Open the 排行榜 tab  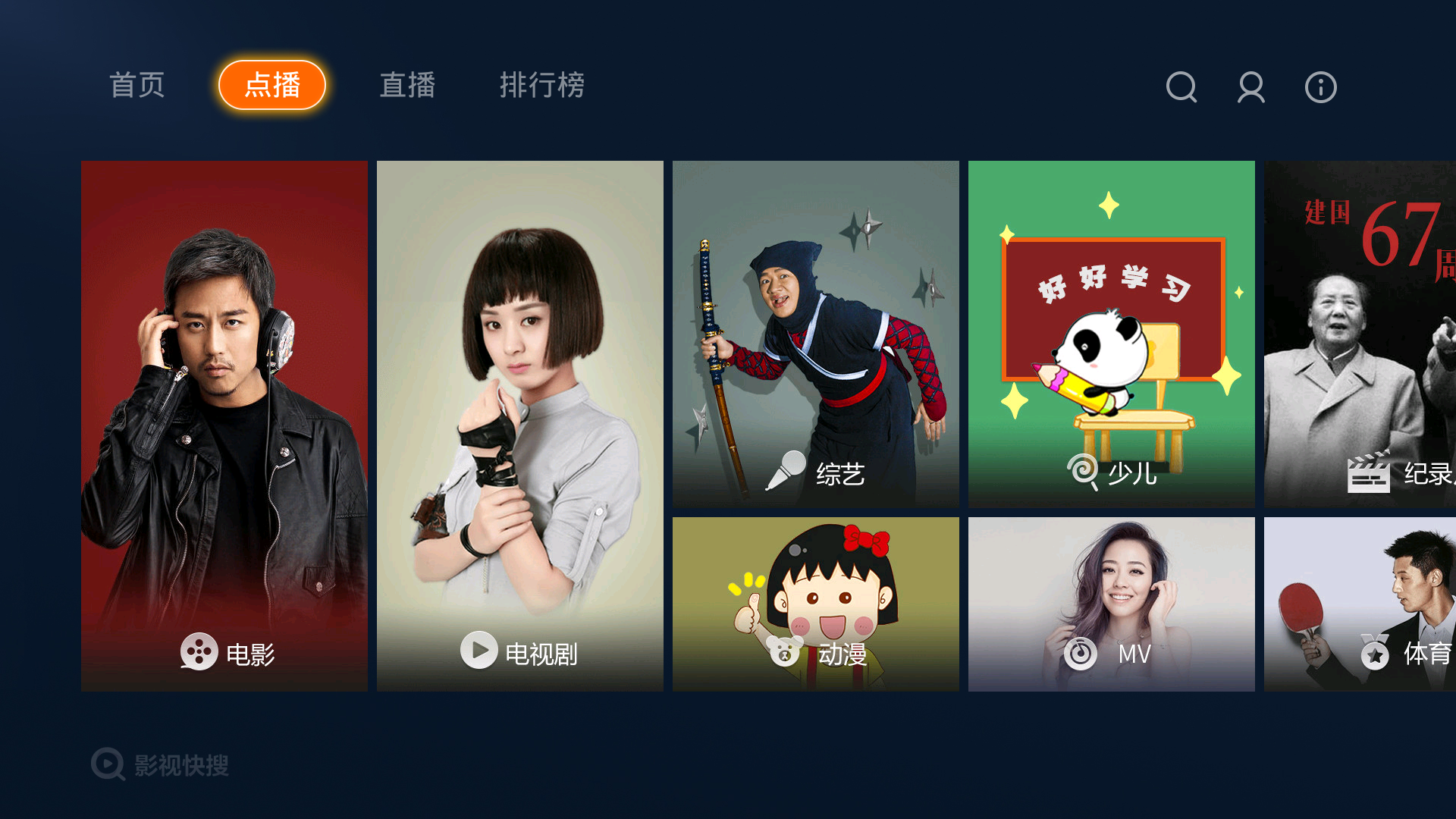(x=542, y=85)
